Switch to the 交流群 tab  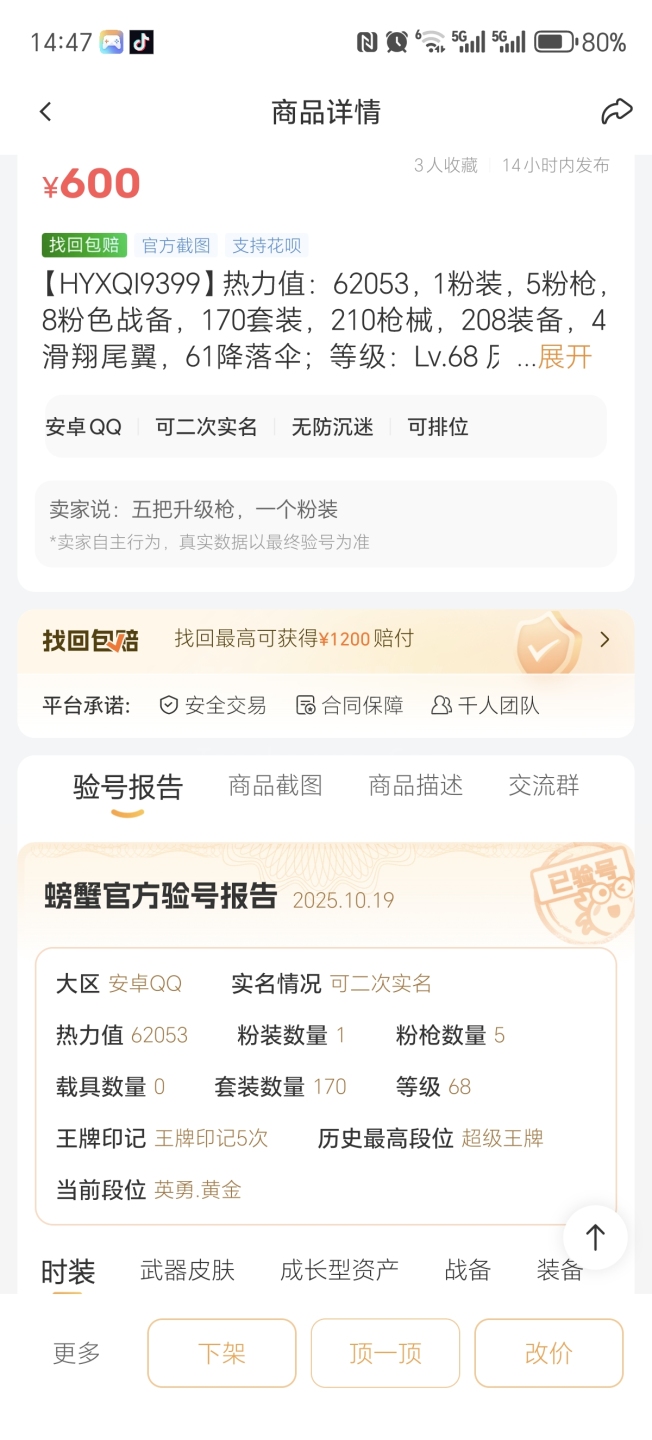[x=543, y=786]
